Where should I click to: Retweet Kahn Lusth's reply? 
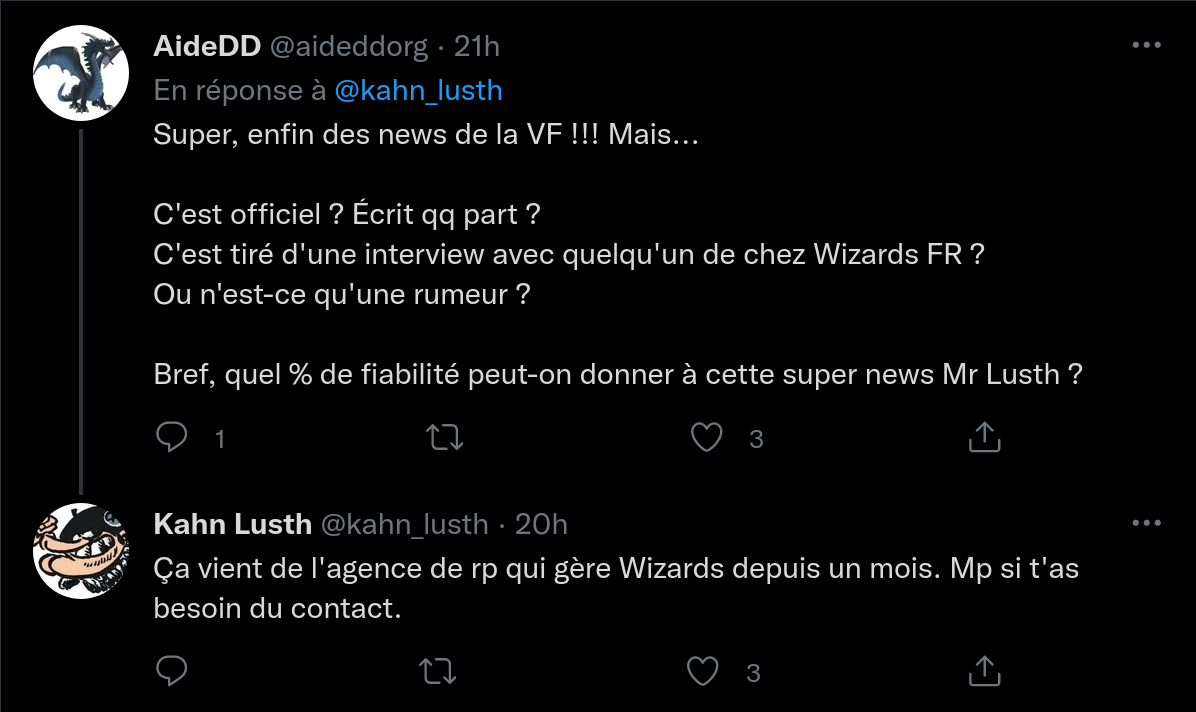click(x=435, y=671)
